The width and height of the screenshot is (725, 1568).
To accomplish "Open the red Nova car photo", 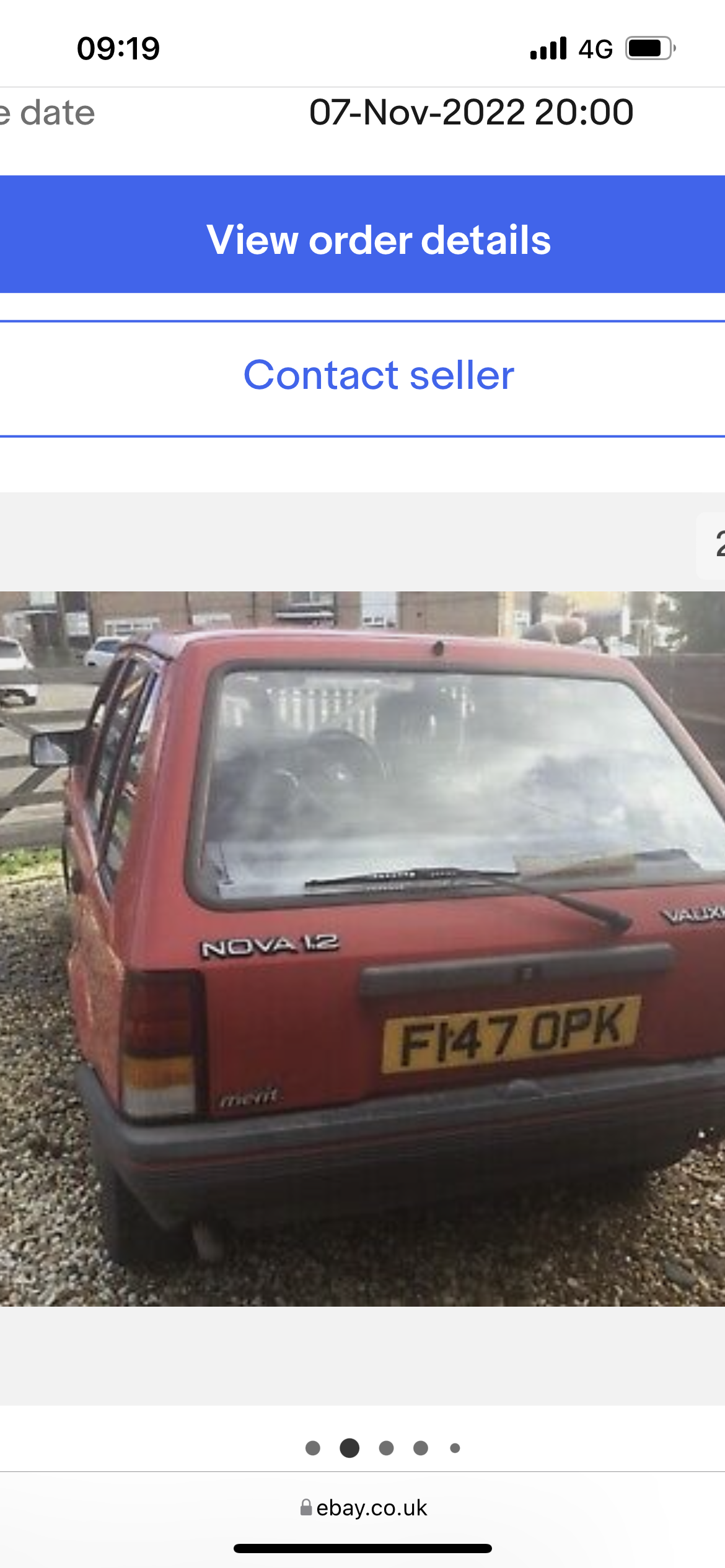I will [x=362, y=948].
